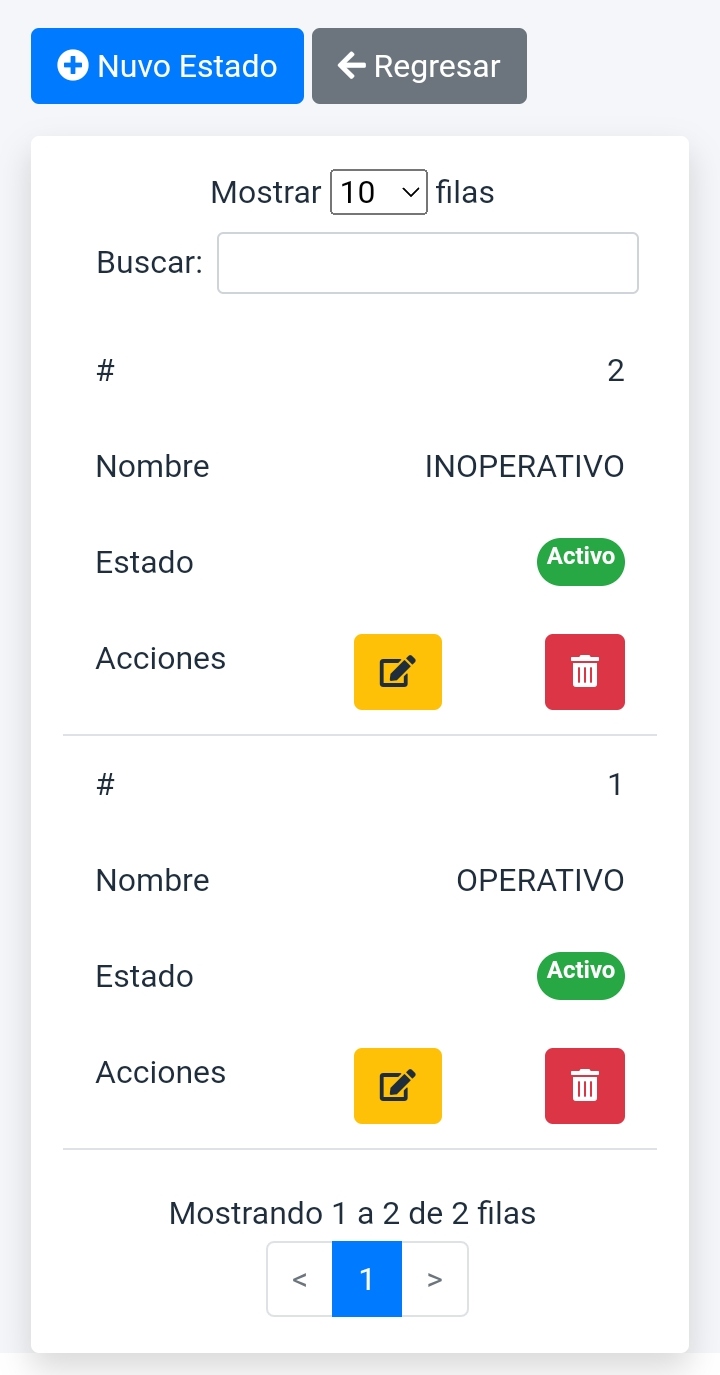This screenshot has width=720, height=1375.
Task: Click the delete trash icon for OPERATIVO
Action: (x=584, y=1086)
